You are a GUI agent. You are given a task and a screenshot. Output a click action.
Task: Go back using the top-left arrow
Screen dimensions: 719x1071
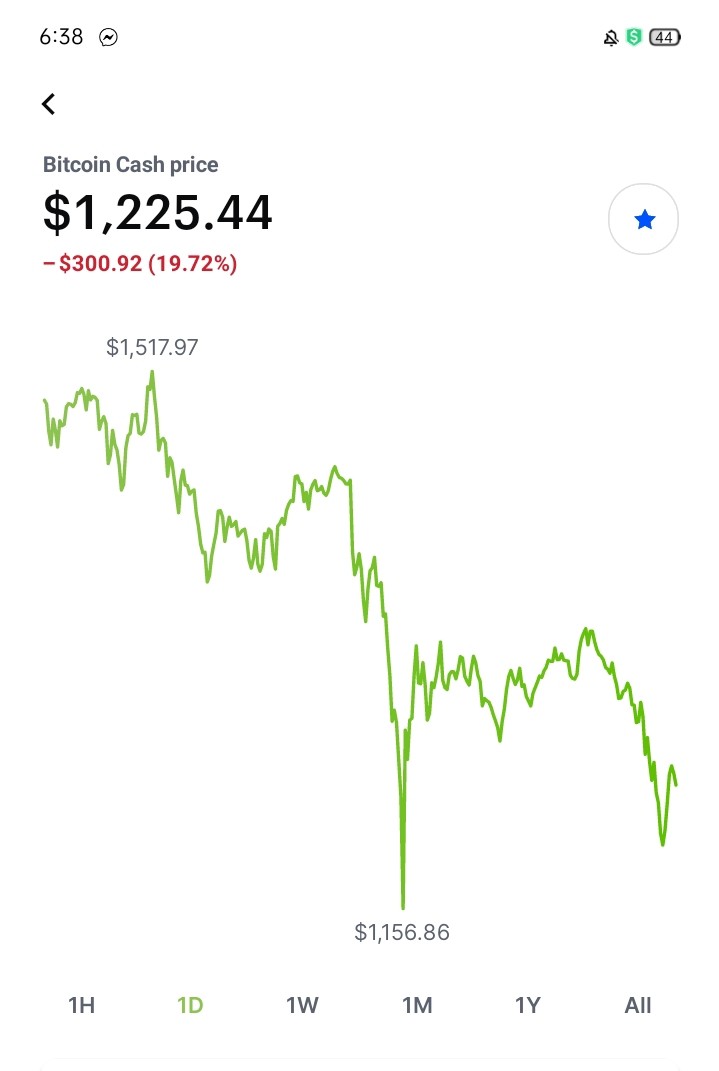click(x=48, y=105)
